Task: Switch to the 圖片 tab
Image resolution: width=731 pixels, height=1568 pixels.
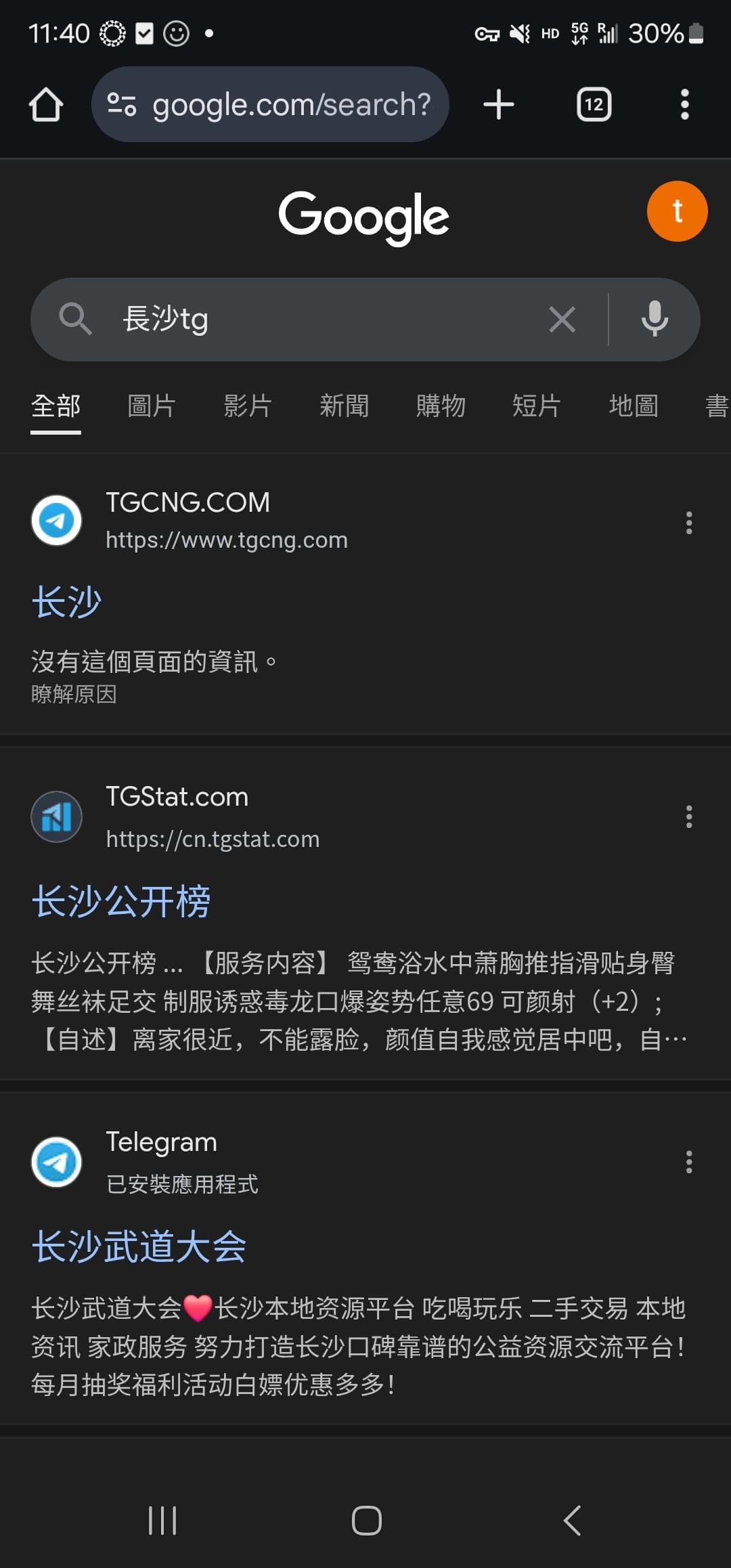Action: coord(152,406)
